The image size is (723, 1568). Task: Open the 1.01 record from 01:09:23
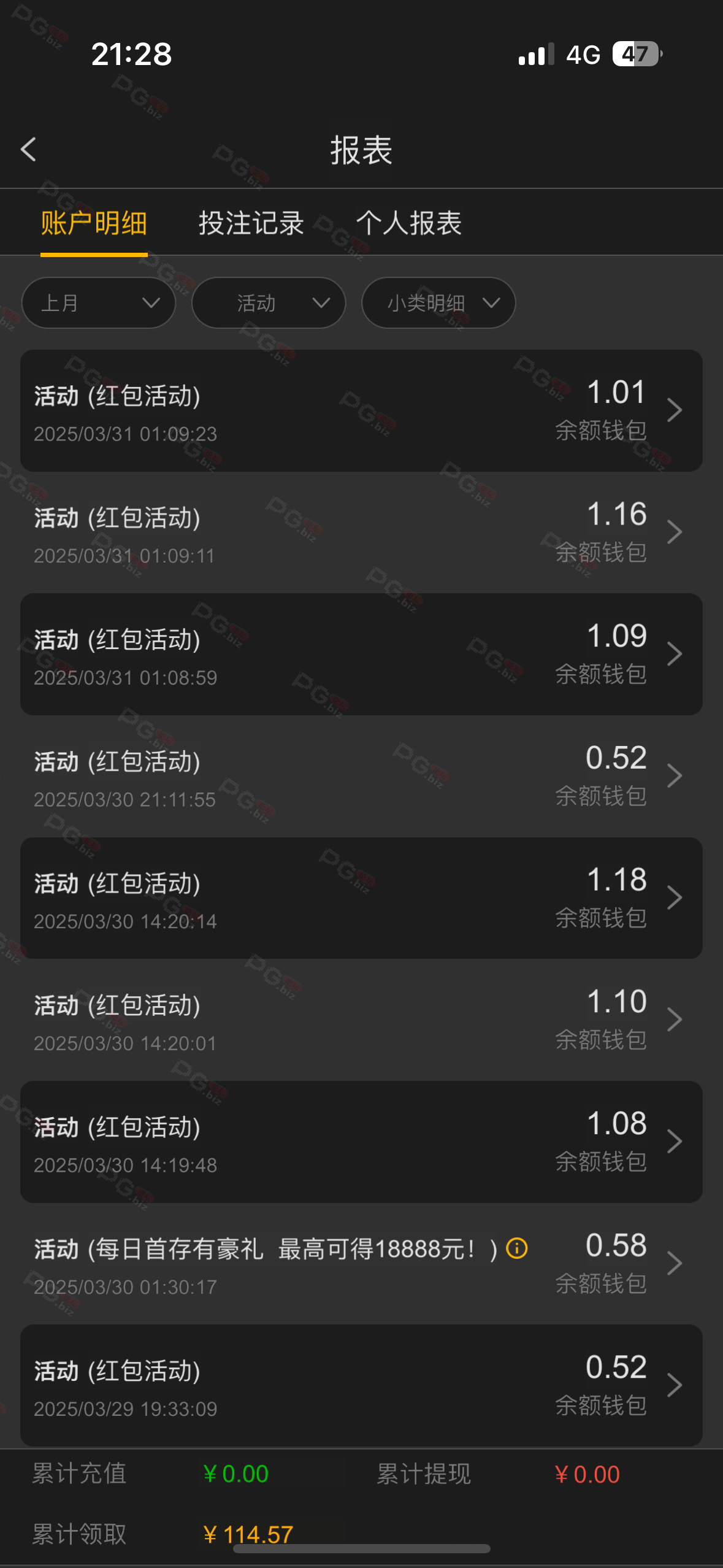(361, 411)
